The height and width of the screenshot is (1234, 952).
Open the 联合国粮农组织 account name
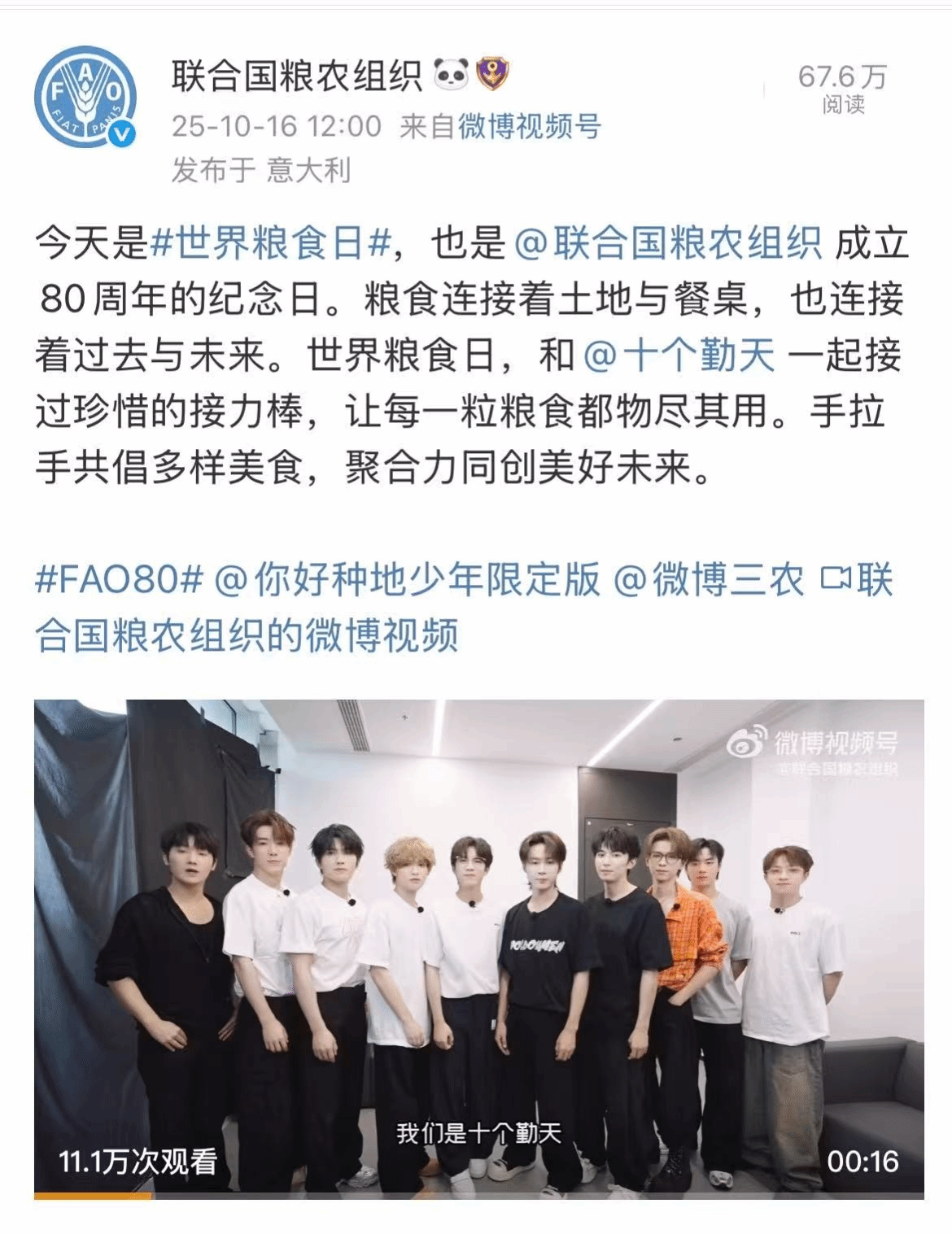click(297, 76)
